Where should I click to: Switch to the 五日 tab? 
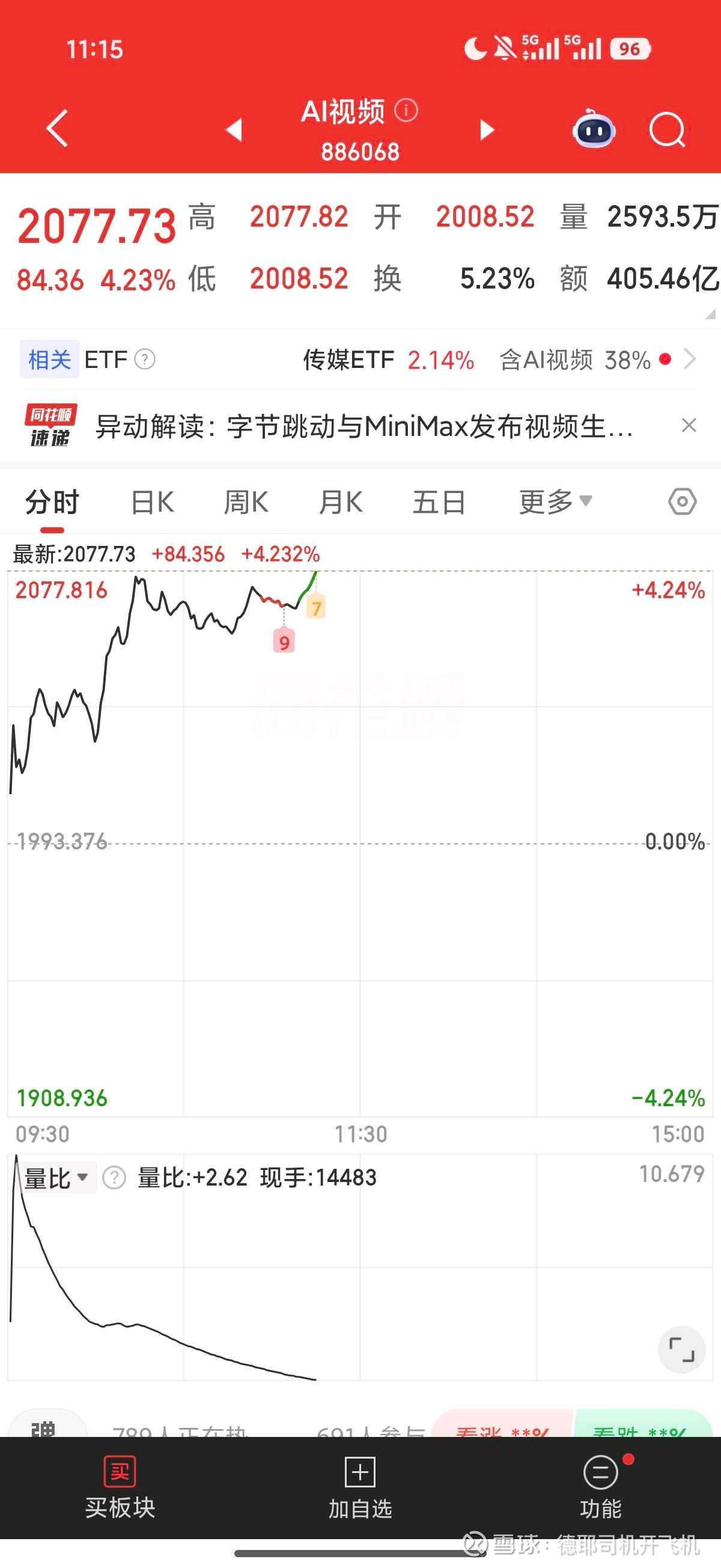(439, 503)
